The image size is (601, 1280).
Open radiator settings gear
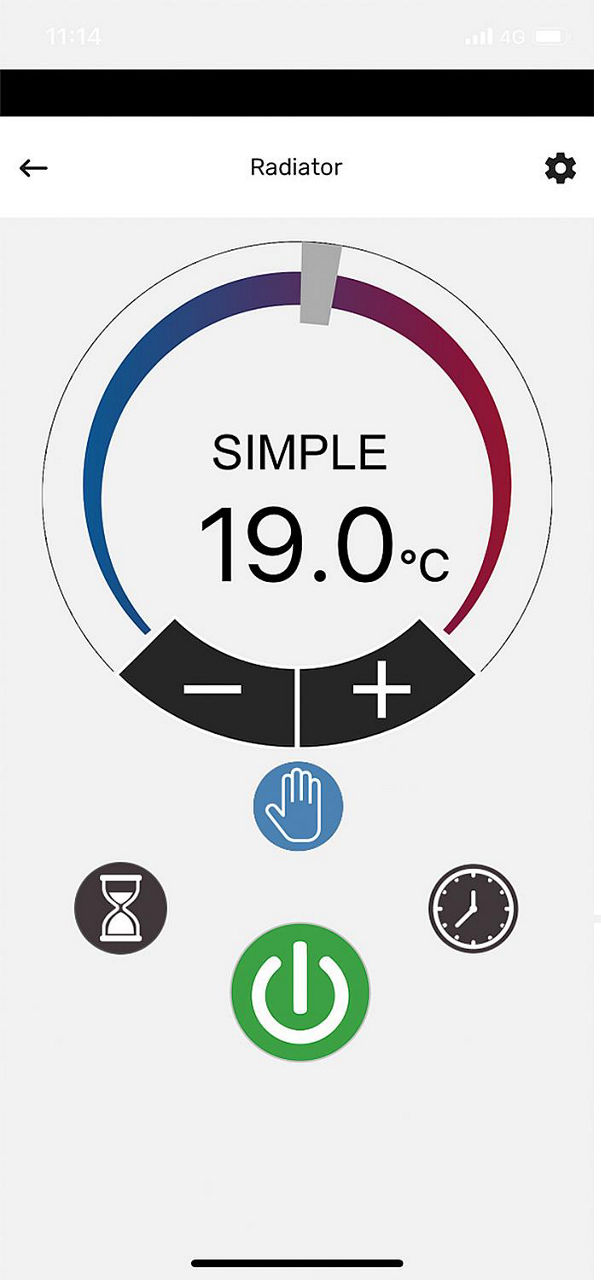coord(560,168)
